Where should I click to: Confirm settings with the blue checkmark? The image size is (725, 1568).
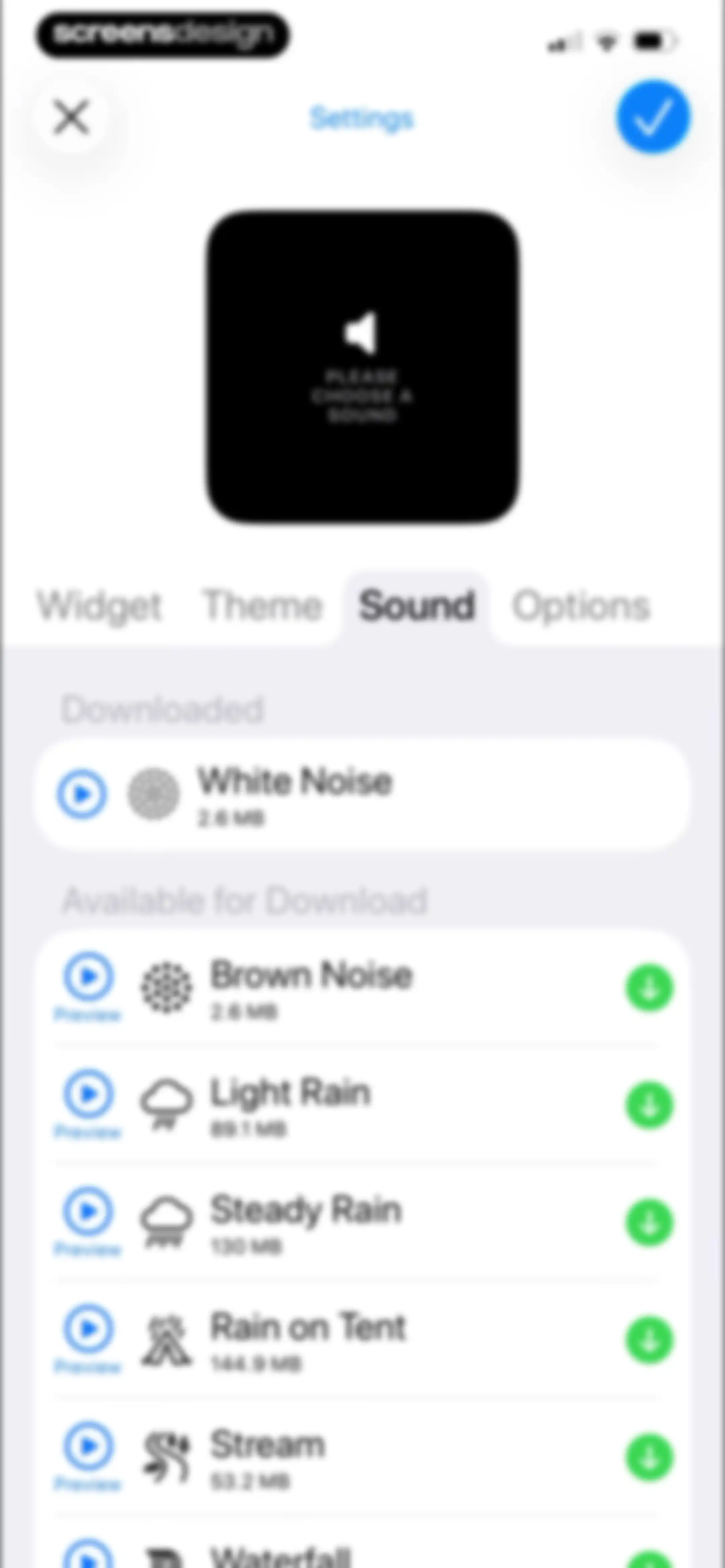coord(653,116)
